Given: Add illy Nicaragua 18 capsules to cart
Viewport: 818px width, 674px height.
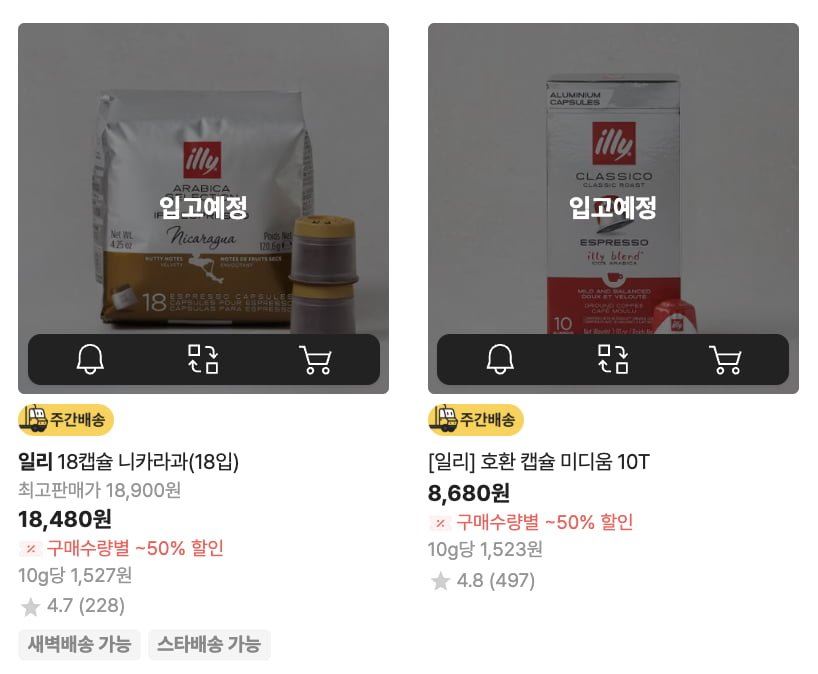Looking at the screenshot, I should tap(316, 359).
